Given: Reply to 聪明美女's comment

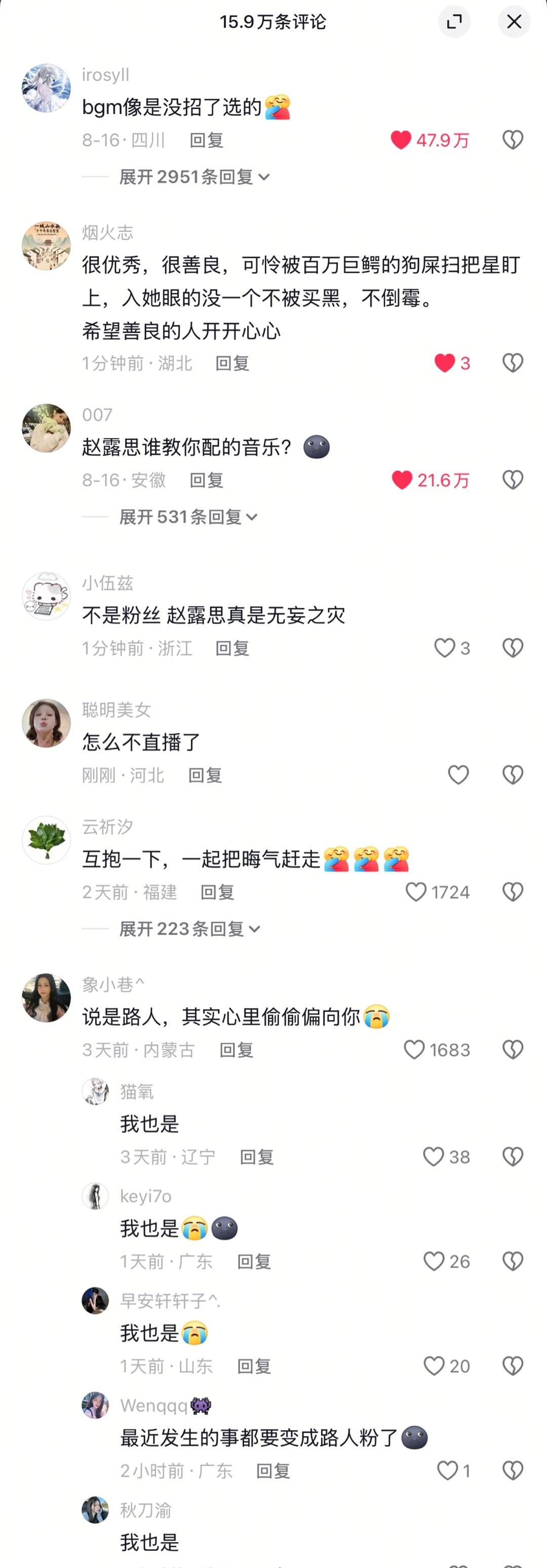Looking at the screenshot, I should pos(205,775).
